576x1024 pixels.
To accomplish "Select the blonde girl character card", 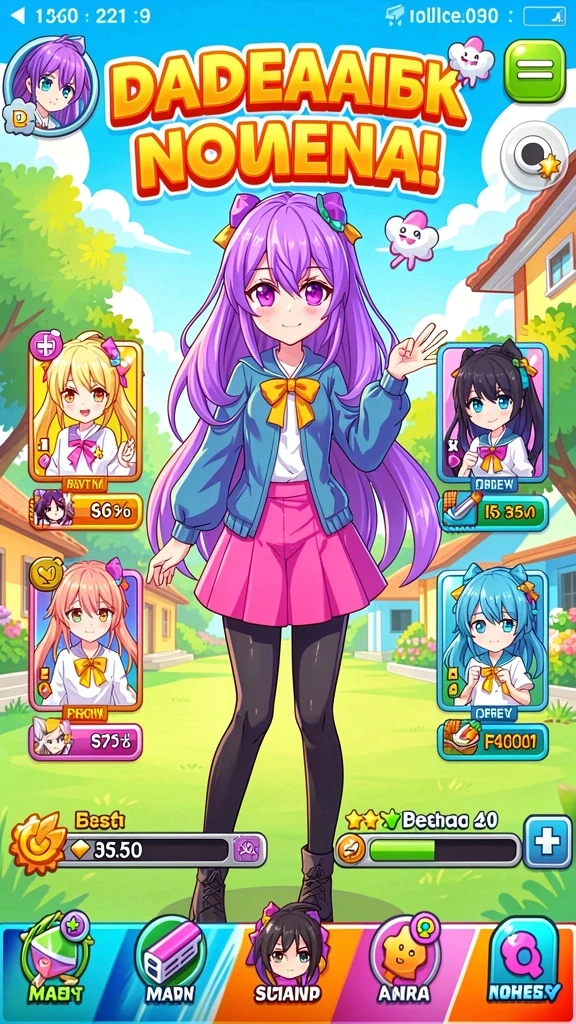I will tap(86, 409).
